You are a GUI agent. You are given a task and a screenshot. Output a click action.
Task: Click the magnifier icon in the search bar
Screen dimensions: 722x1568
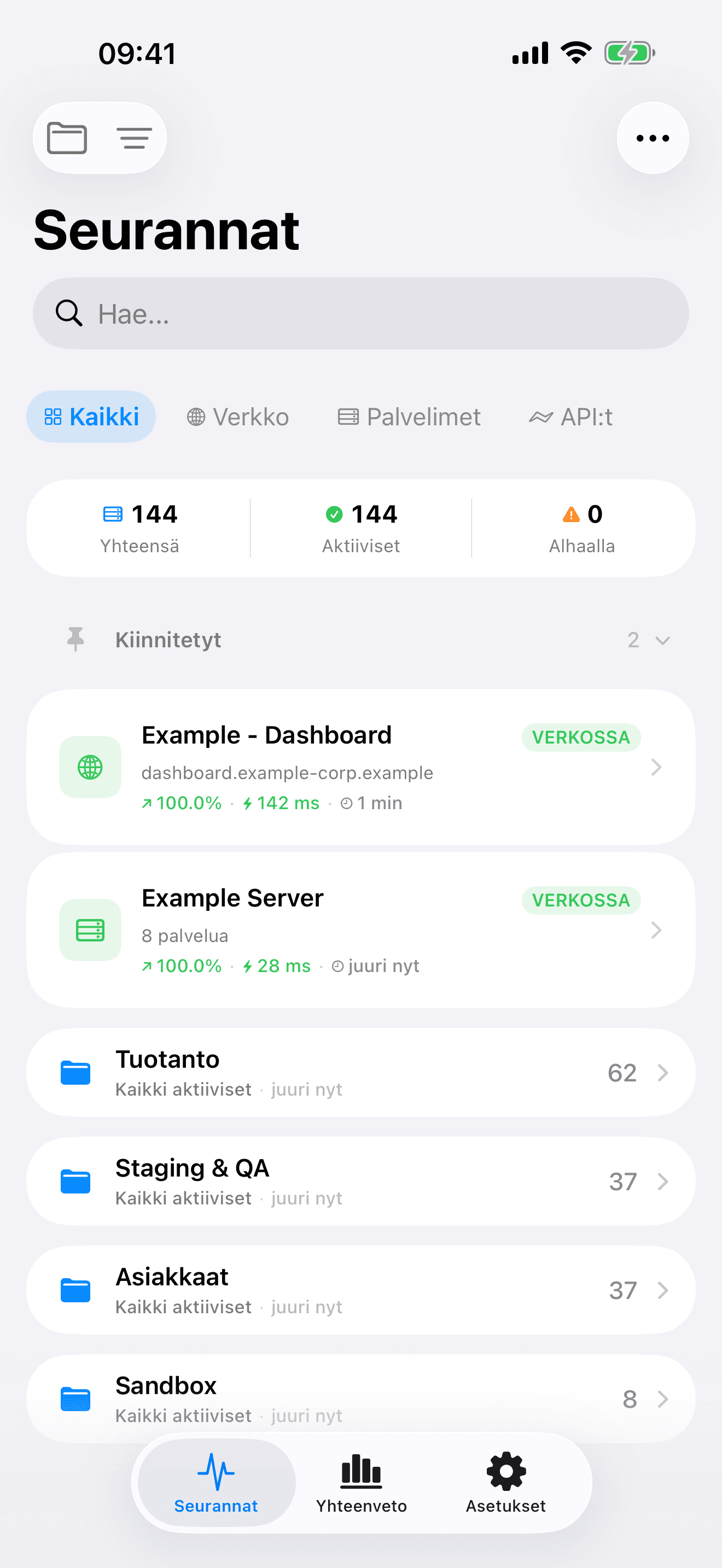[69, 313]
